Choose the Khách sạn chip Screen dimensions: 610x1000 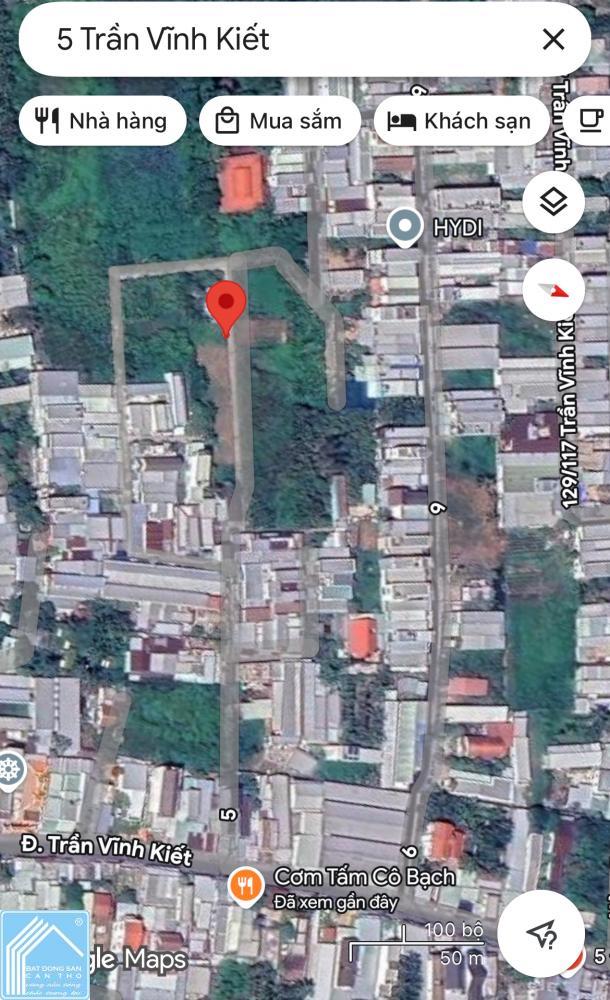[x=461, y=121]
